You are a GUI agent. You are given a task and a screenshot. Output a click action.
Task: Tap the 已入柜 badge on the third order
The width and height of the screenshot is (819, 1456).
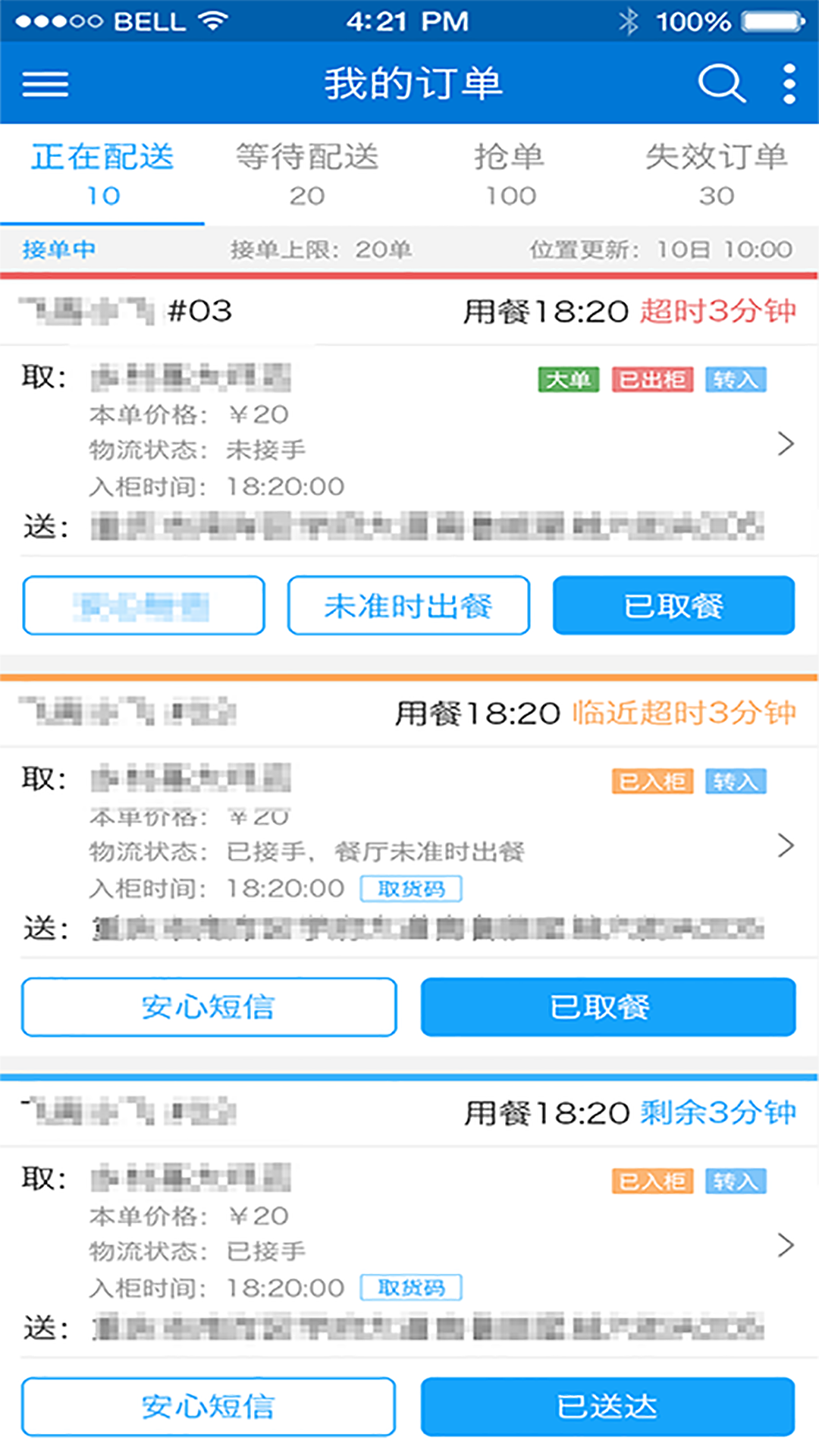652,1180
